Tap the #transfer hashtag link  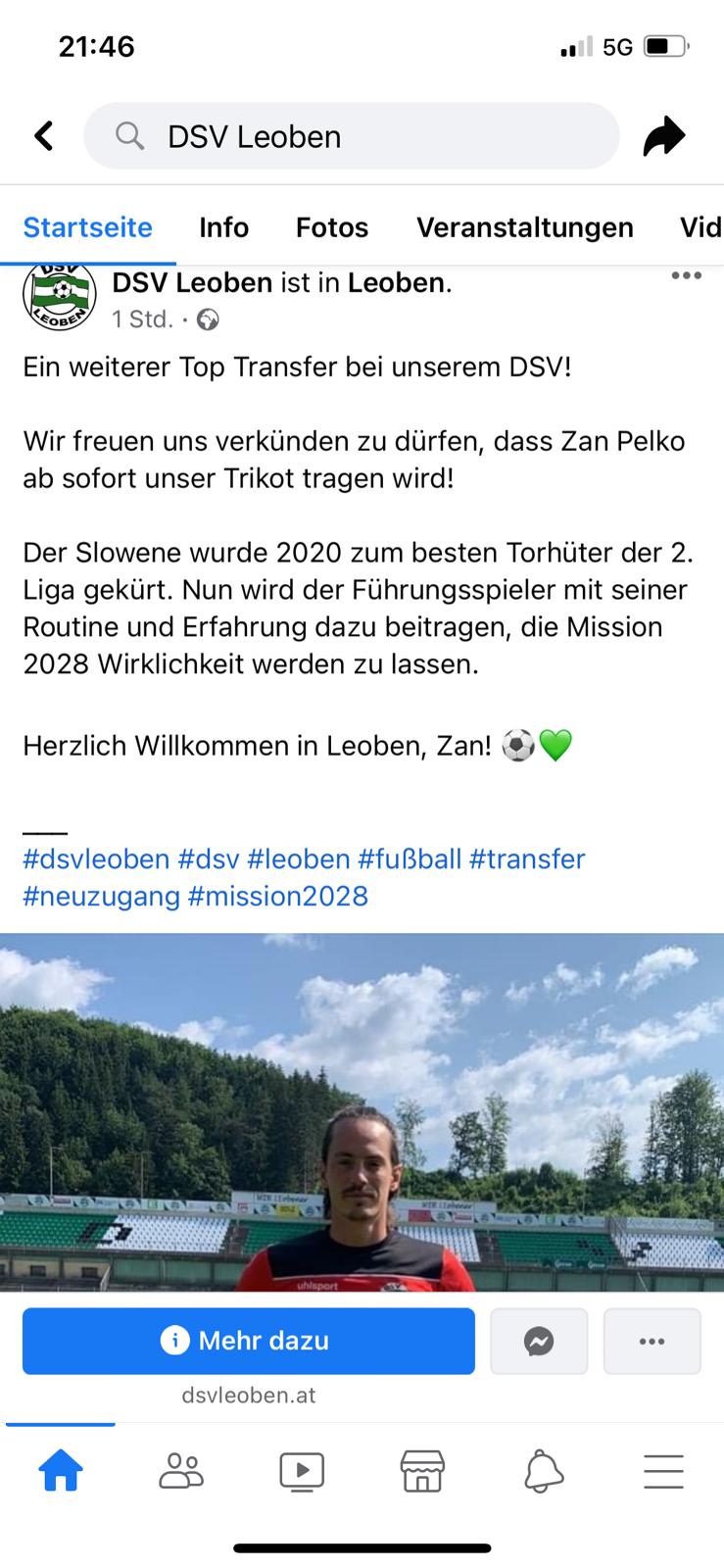tap(527, 859)
